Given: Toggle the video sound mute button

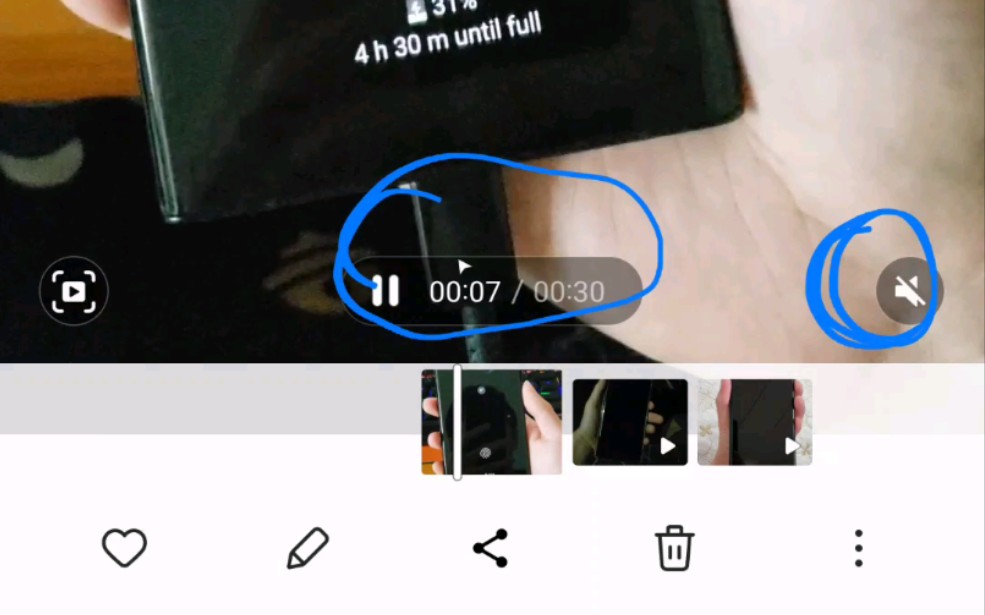Looking at the screenshot, I should click(908, 291).
